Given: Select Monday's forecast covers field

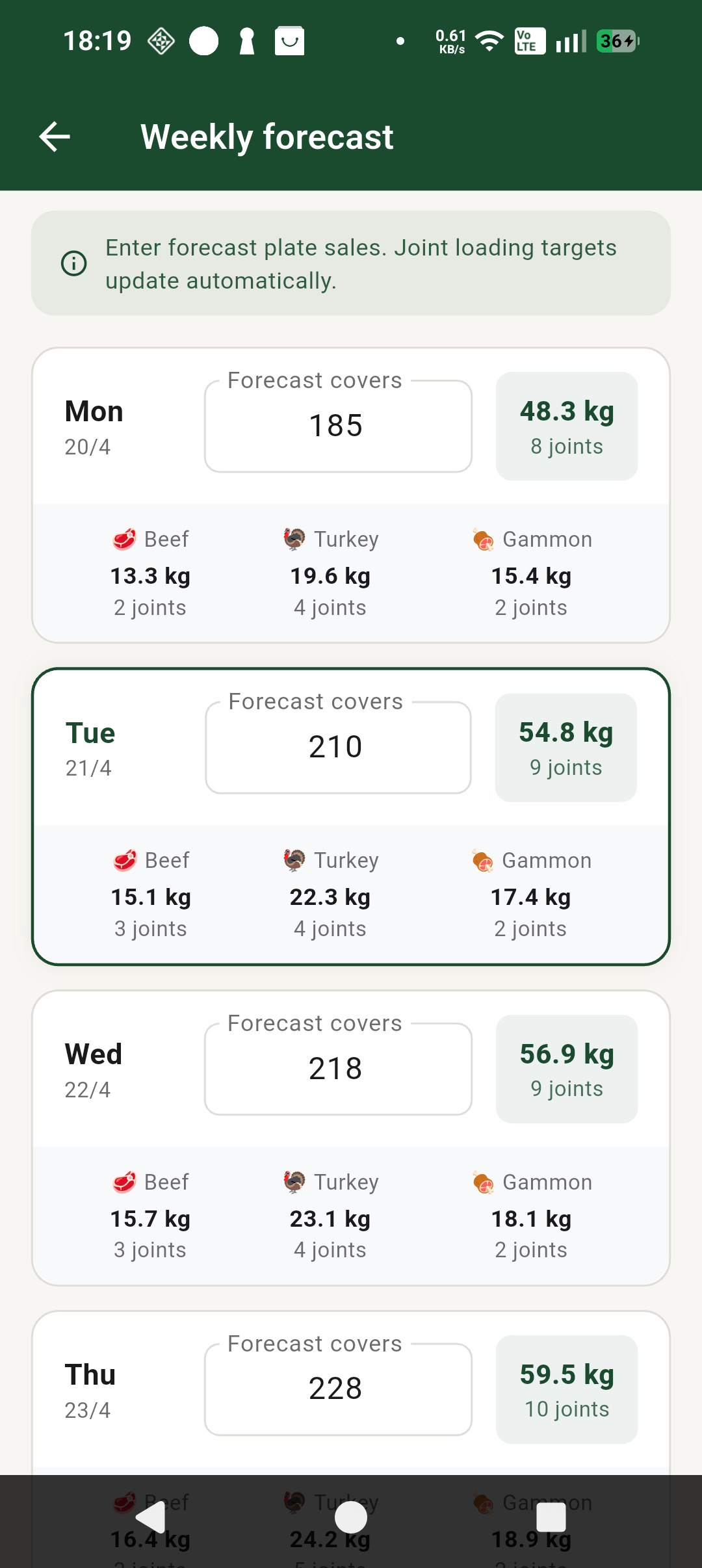Looking at the screenshot, I should pos(337,425).
